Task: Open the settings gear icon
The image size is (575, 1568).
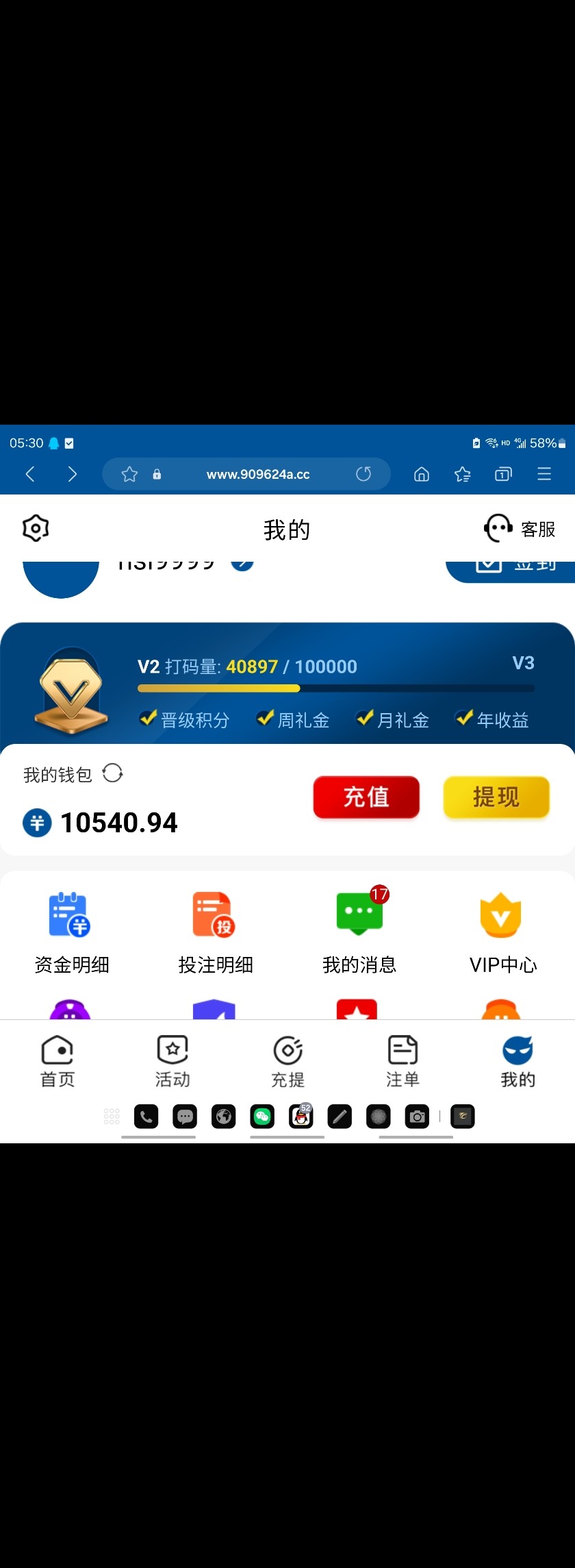Action: [x=36, y=528]
